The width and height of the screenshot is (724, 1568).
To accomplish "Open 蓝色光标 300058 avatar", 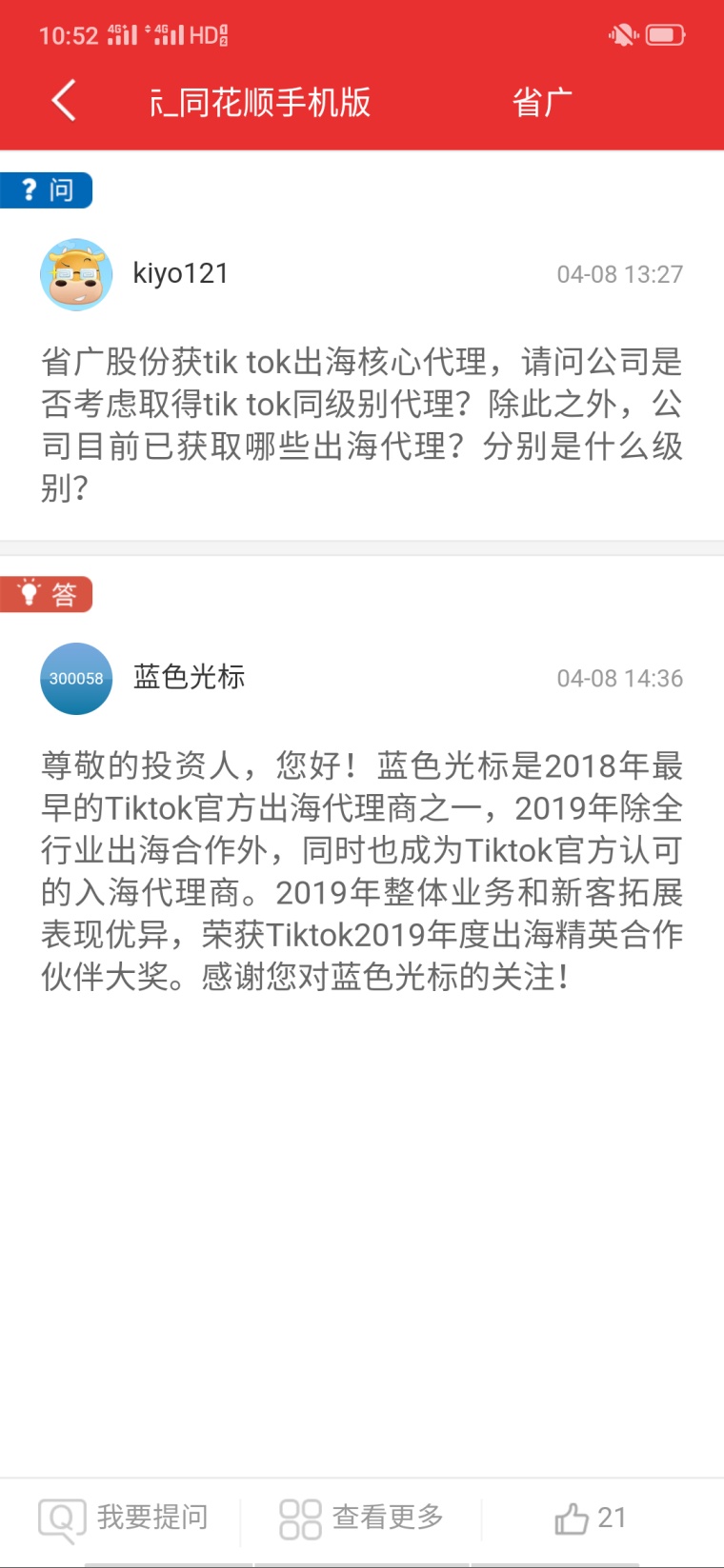I will pos(76,679).
